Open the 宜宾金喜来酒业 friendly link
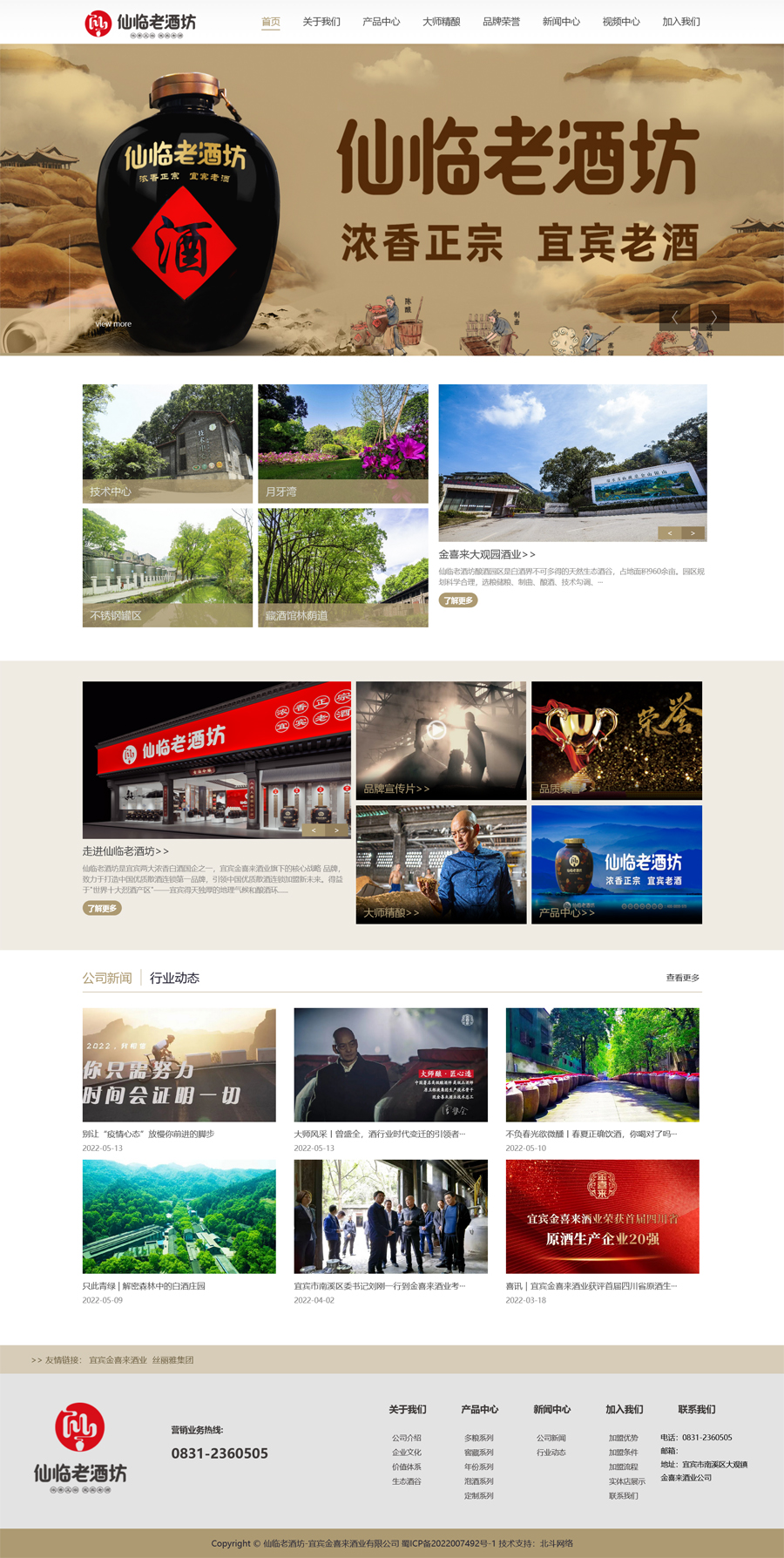This screenshot has height=1558, width=784. click(x=118, y=1359)
